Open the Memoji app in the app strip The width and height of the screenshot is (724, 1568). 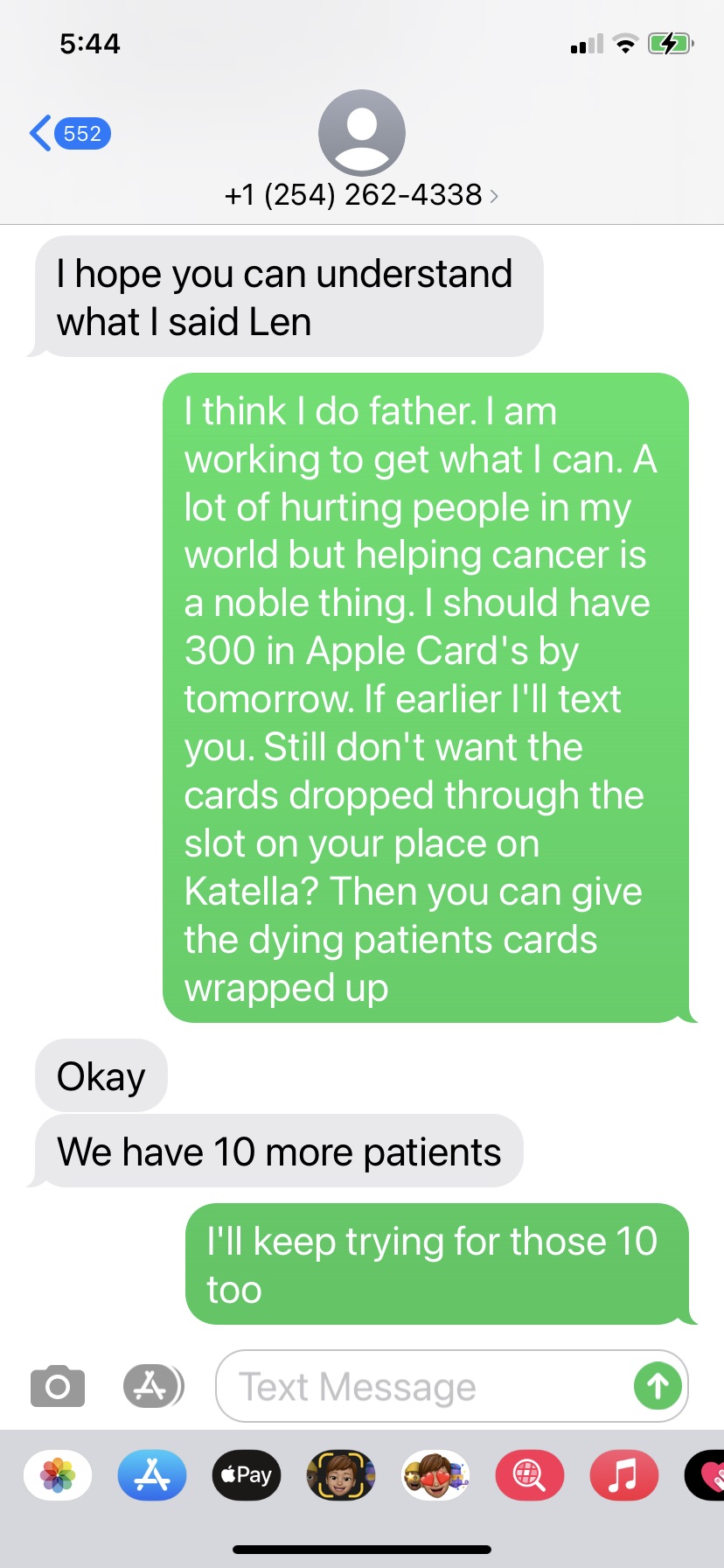tap(341, 1475)
